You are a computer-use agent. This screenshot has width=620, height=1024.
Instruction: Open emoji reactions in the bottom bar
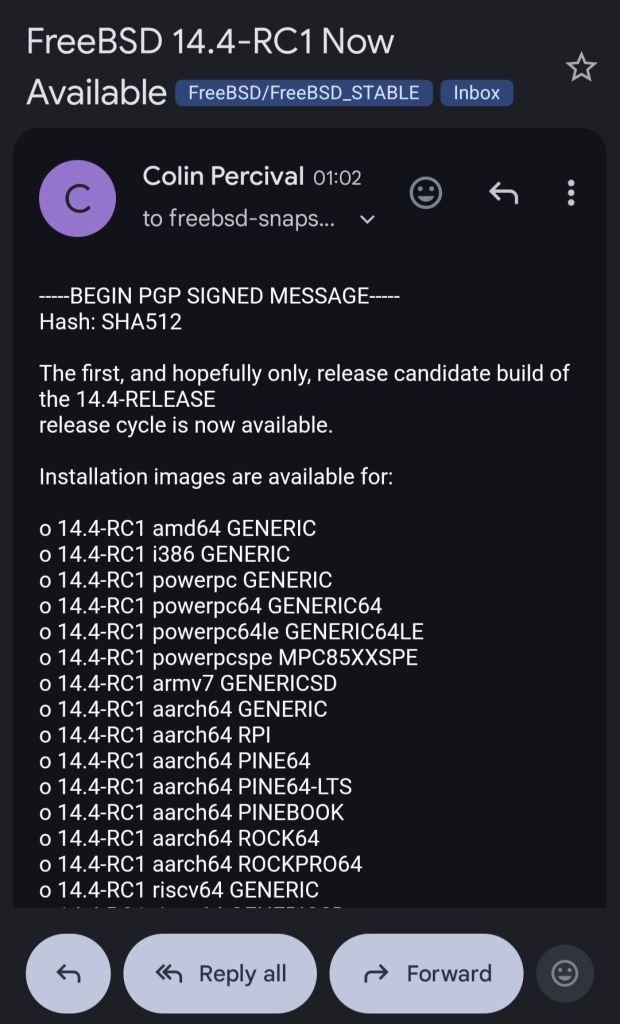tap(565, 973)
